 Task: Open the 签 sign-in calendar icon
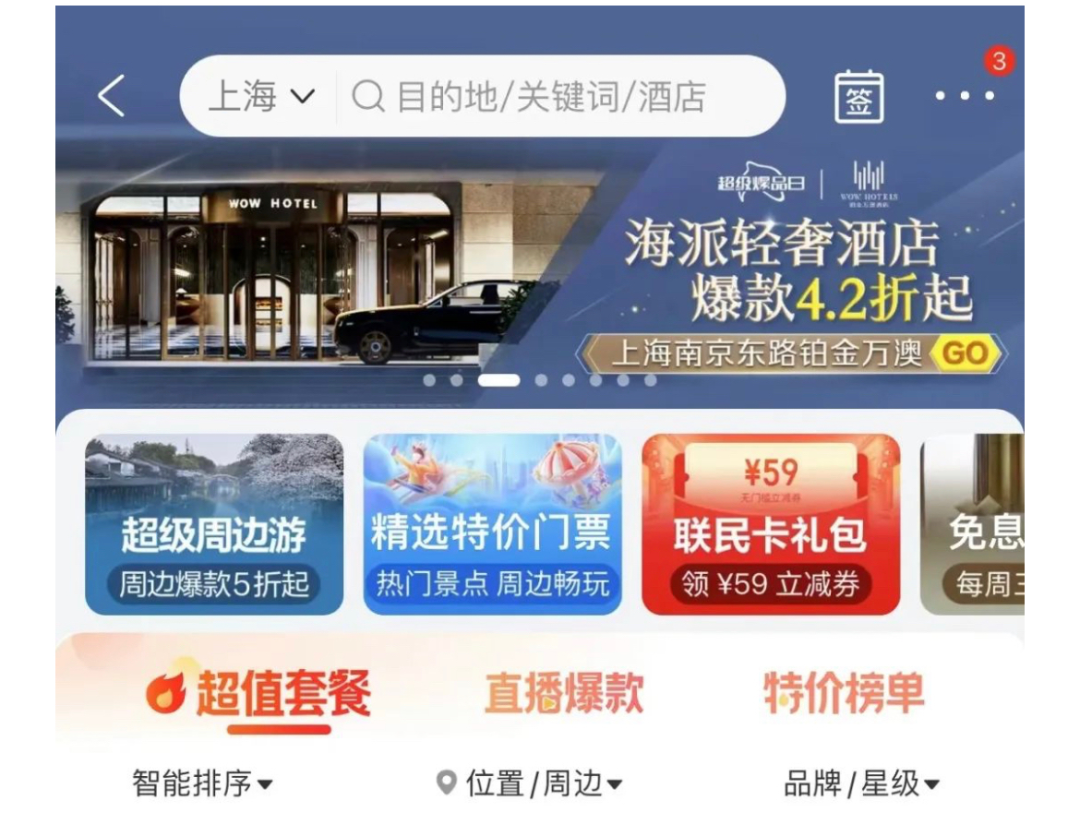859,97
